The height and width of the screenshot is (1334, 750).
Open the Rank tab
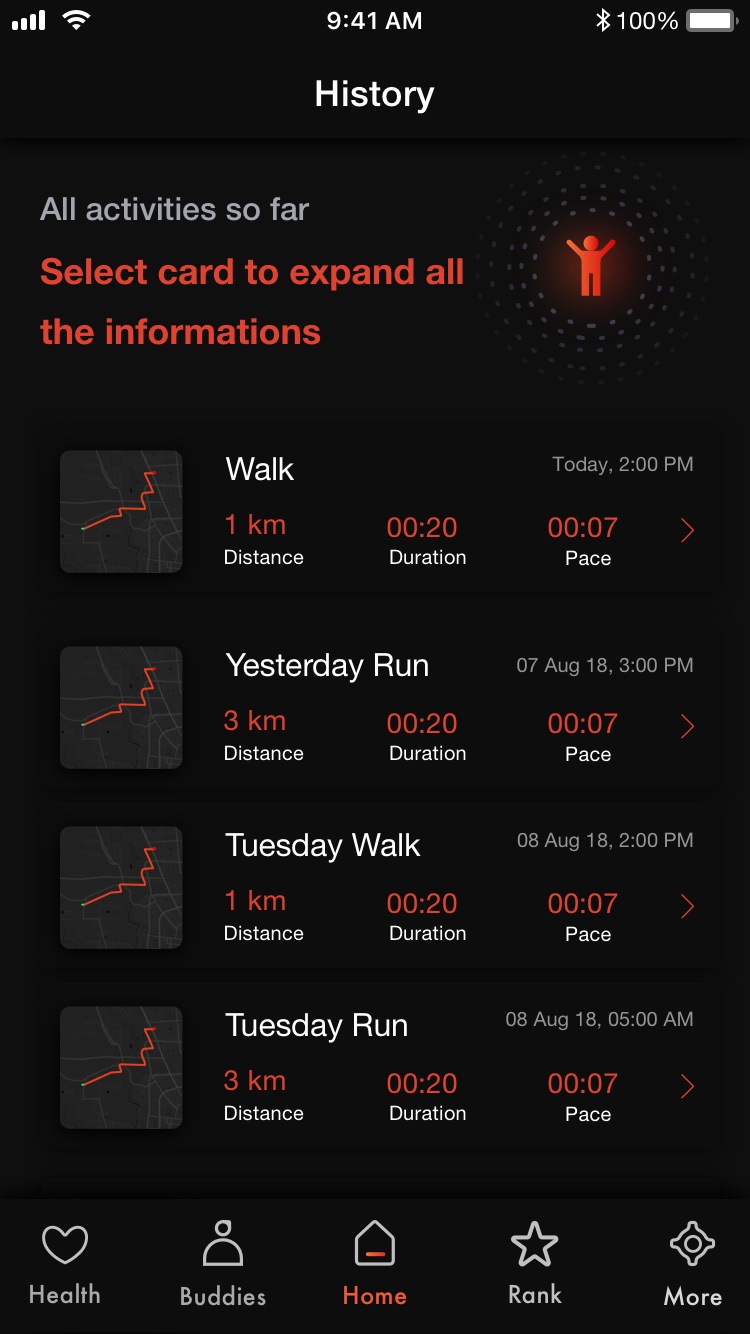pos(535,1266)
